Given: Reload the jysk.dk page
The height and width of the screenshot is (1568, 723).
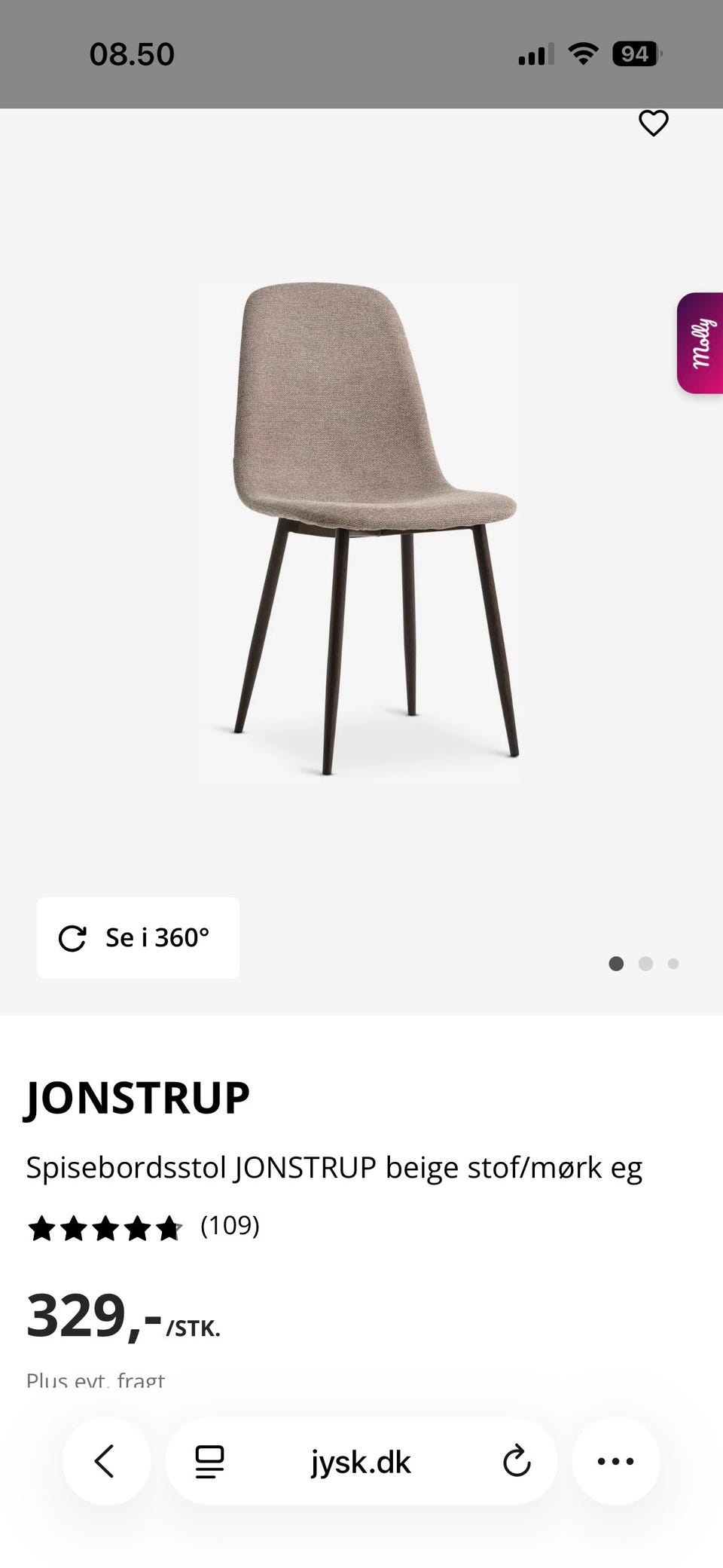Looking at the screenshot, I should 517,1462.
